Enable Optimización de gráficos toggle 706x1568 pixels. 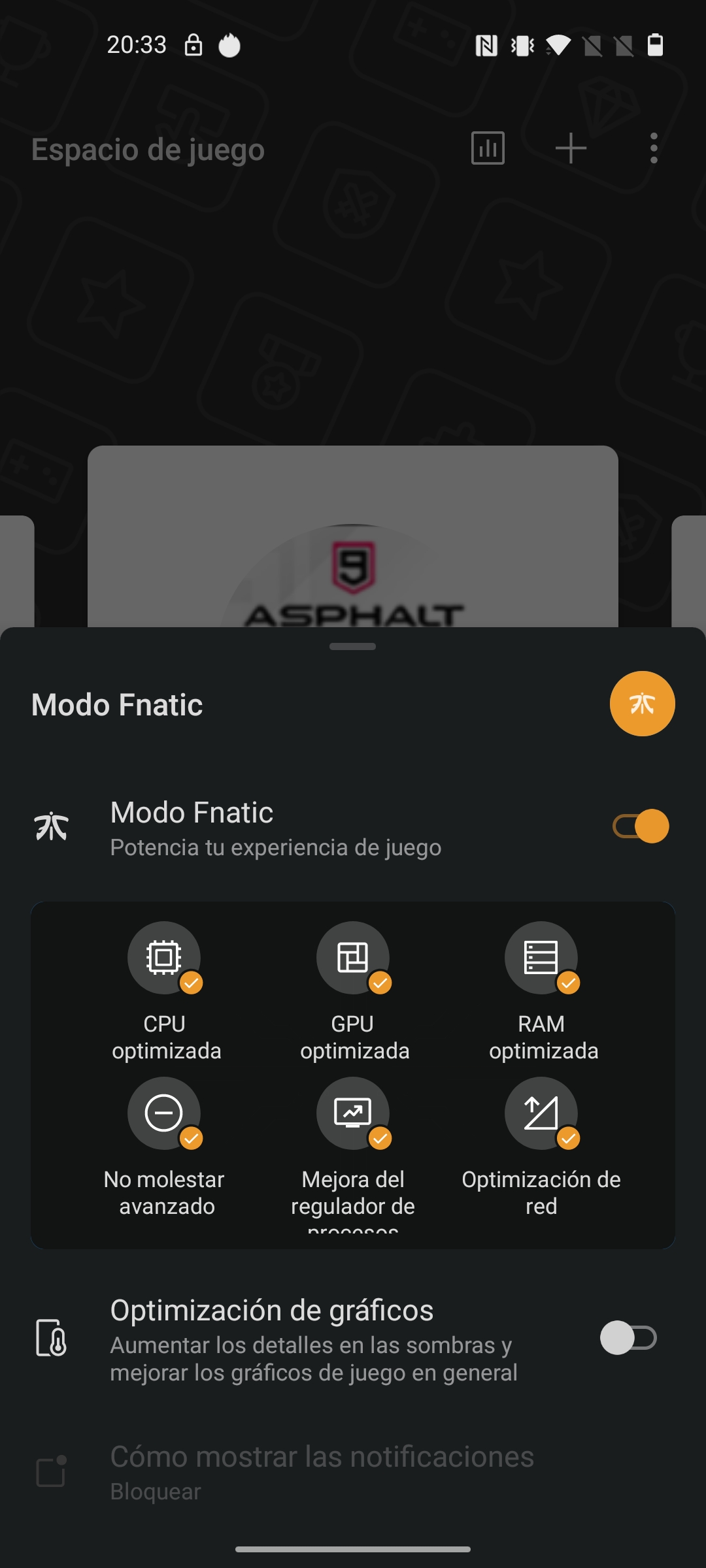point(628,1338)
